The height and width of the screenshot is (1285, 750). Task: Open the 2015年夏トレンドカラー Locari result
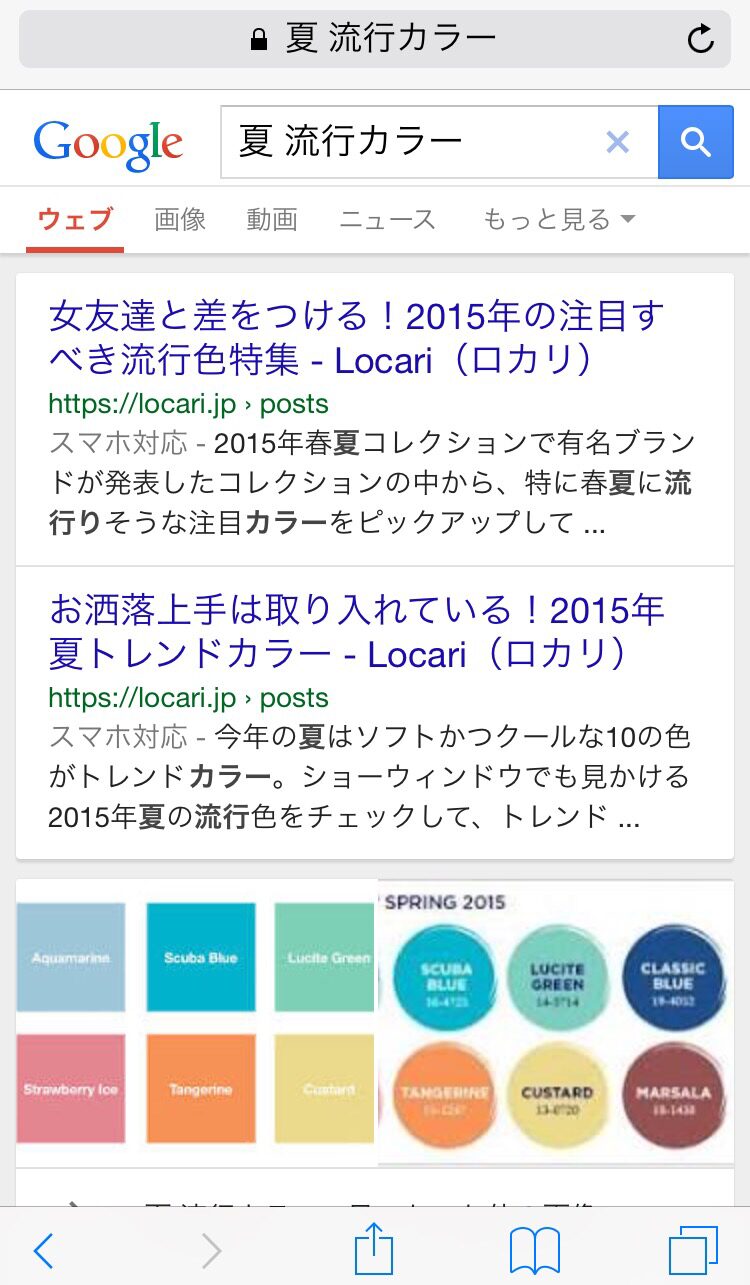pos(357,632)
